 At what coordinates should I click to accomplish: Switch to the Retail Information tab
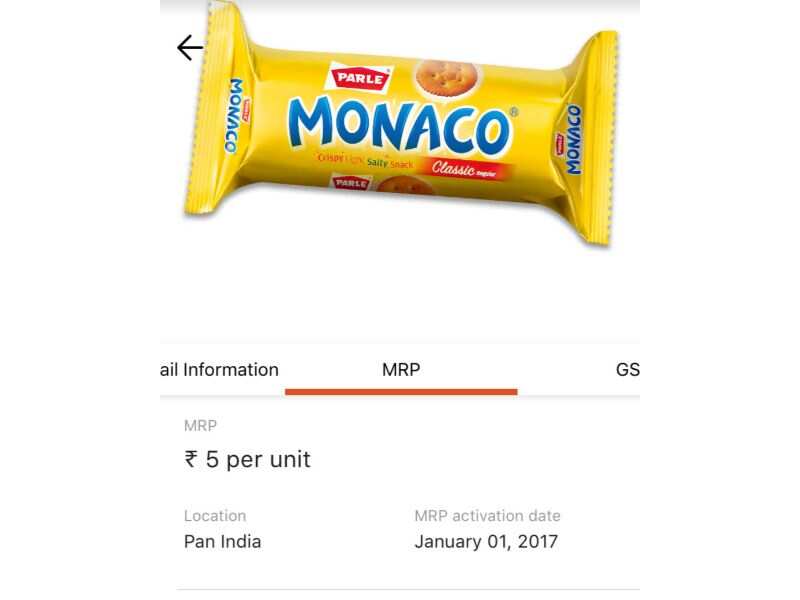click(x=220, y=369)
